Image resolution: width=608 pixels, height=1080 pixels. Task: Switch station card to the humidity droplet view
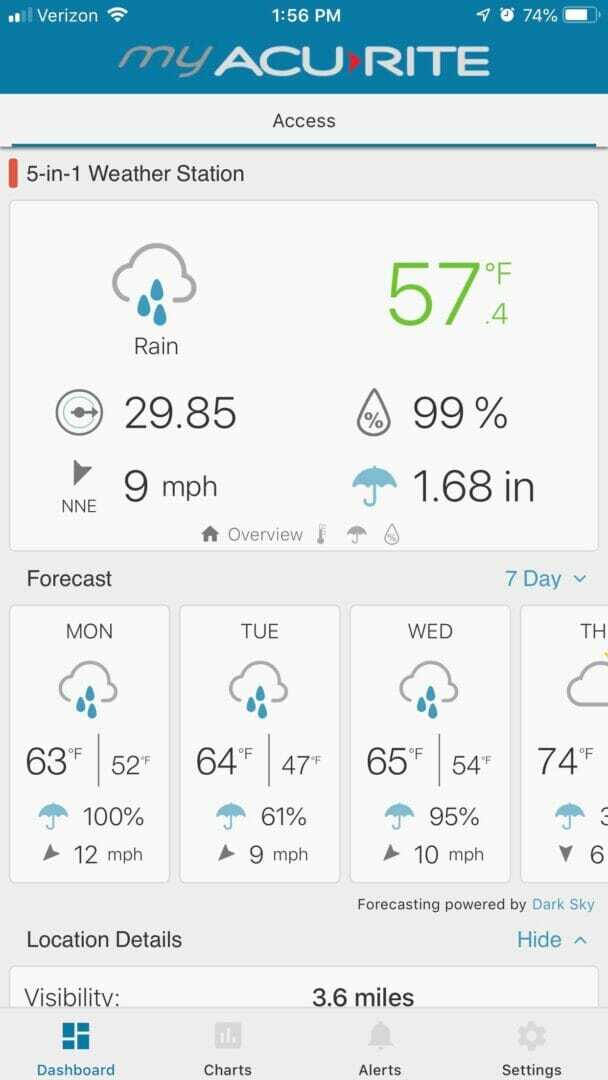click(x=391, y=535)
